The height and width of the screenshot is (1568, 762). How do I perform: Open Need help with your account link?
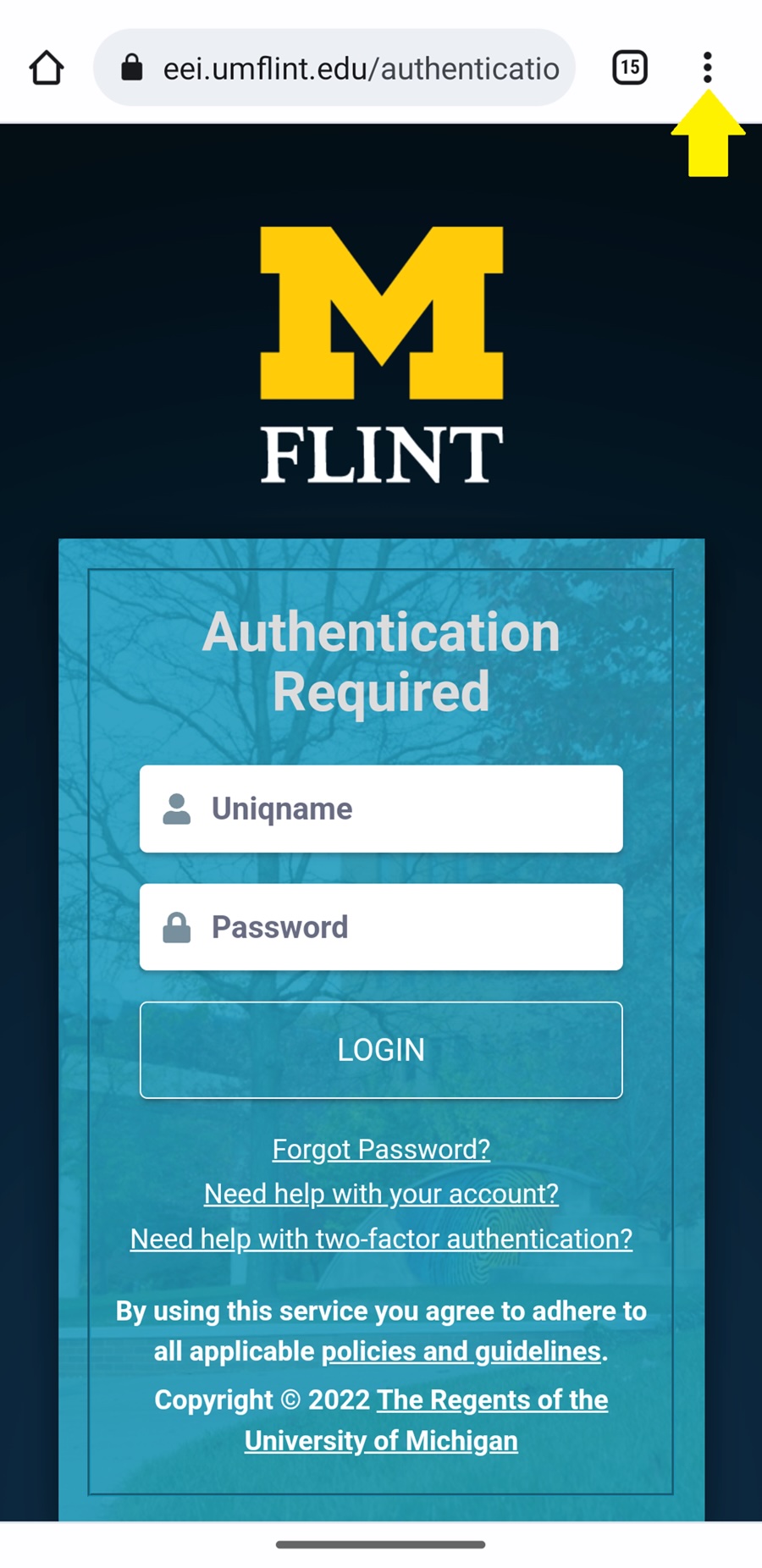pos(381,1194)
